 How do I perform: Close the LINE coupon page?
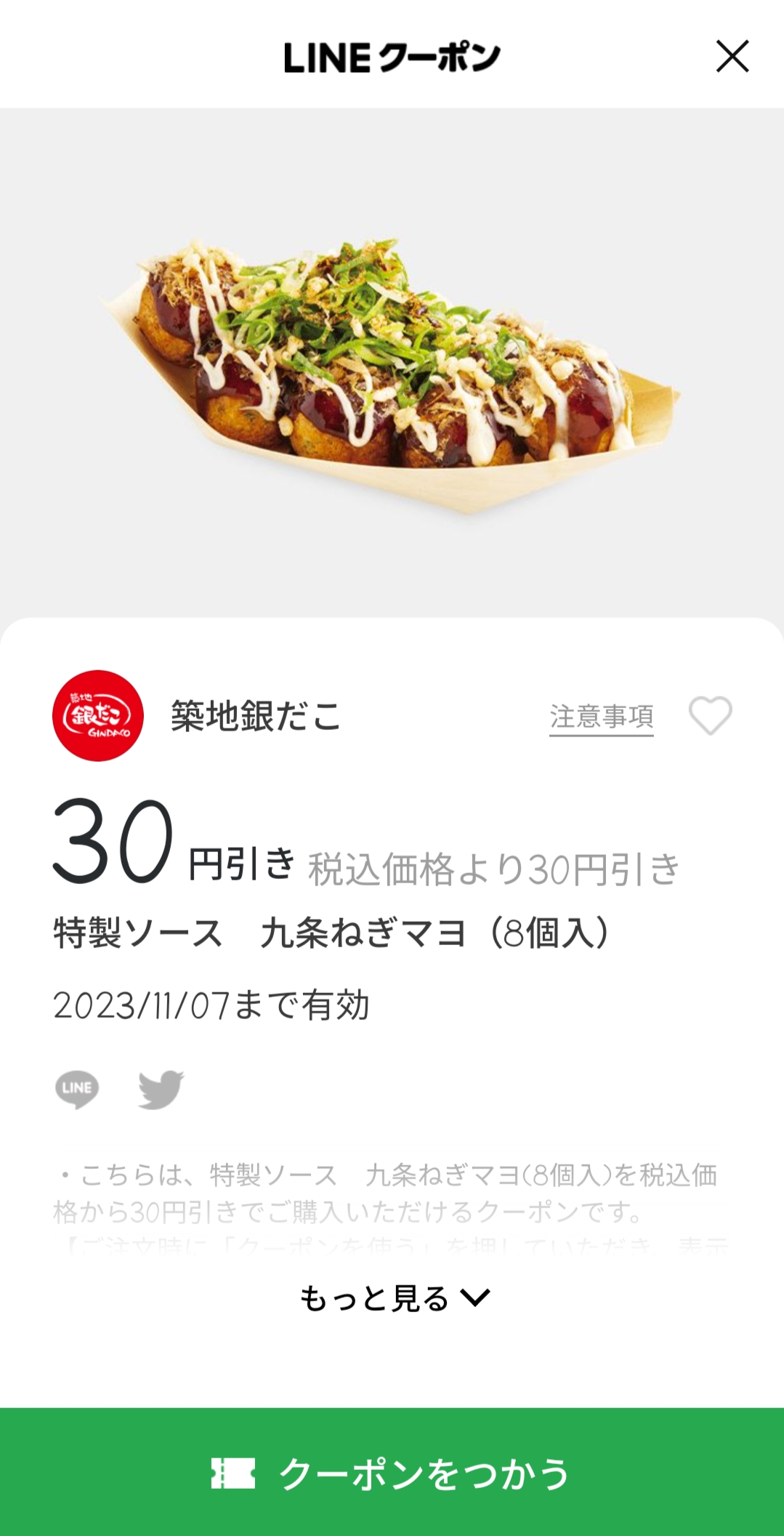pos(732,57)
